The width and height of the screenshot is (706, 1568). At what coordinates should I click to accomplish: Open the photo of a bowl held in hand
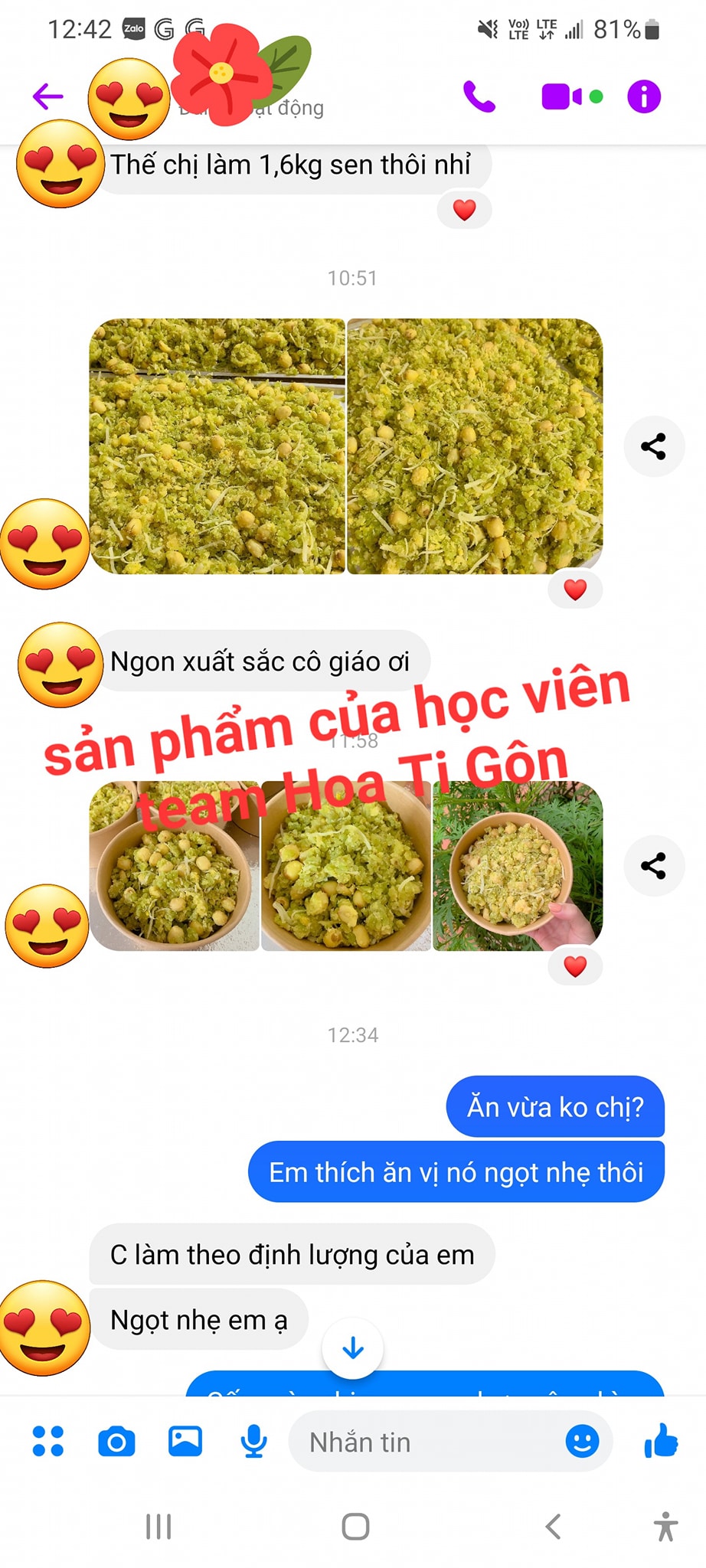518,866
